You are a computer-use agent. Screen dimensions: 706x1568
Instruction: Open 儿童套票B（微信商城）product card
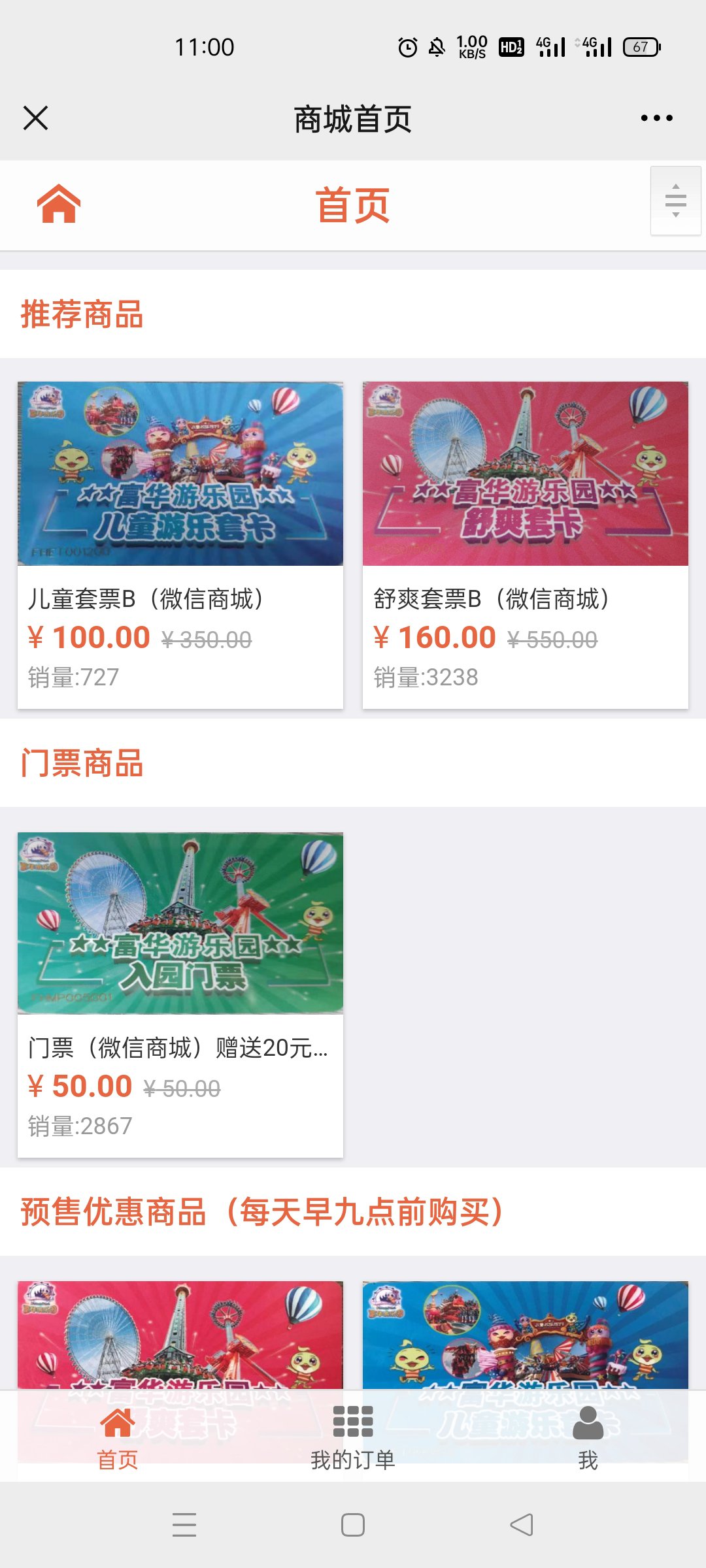coord(180,544)
